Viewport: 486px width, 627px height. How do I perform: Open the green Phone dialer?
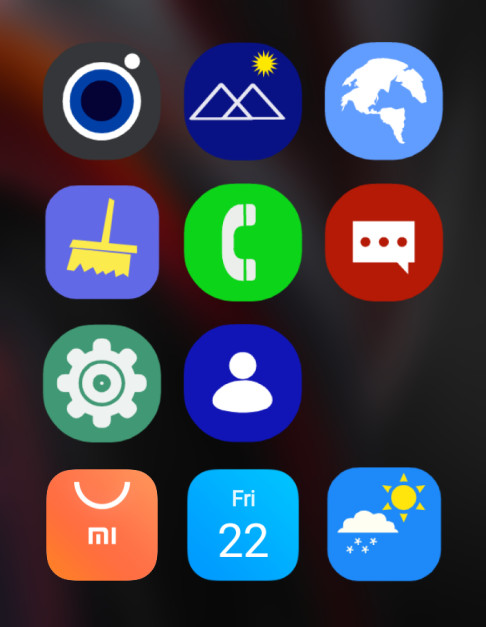pyautogui.click(x=243, y=242)
